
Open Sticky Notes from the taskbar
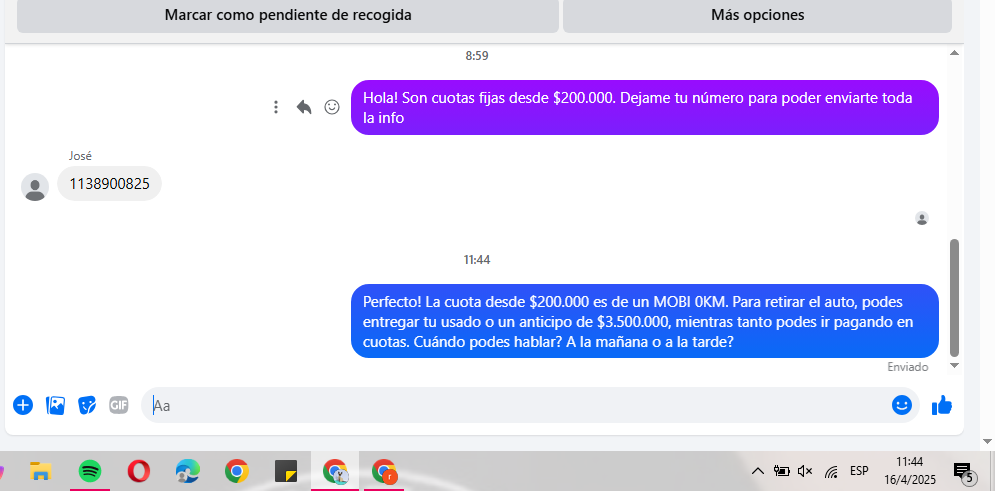pos(286,470)
